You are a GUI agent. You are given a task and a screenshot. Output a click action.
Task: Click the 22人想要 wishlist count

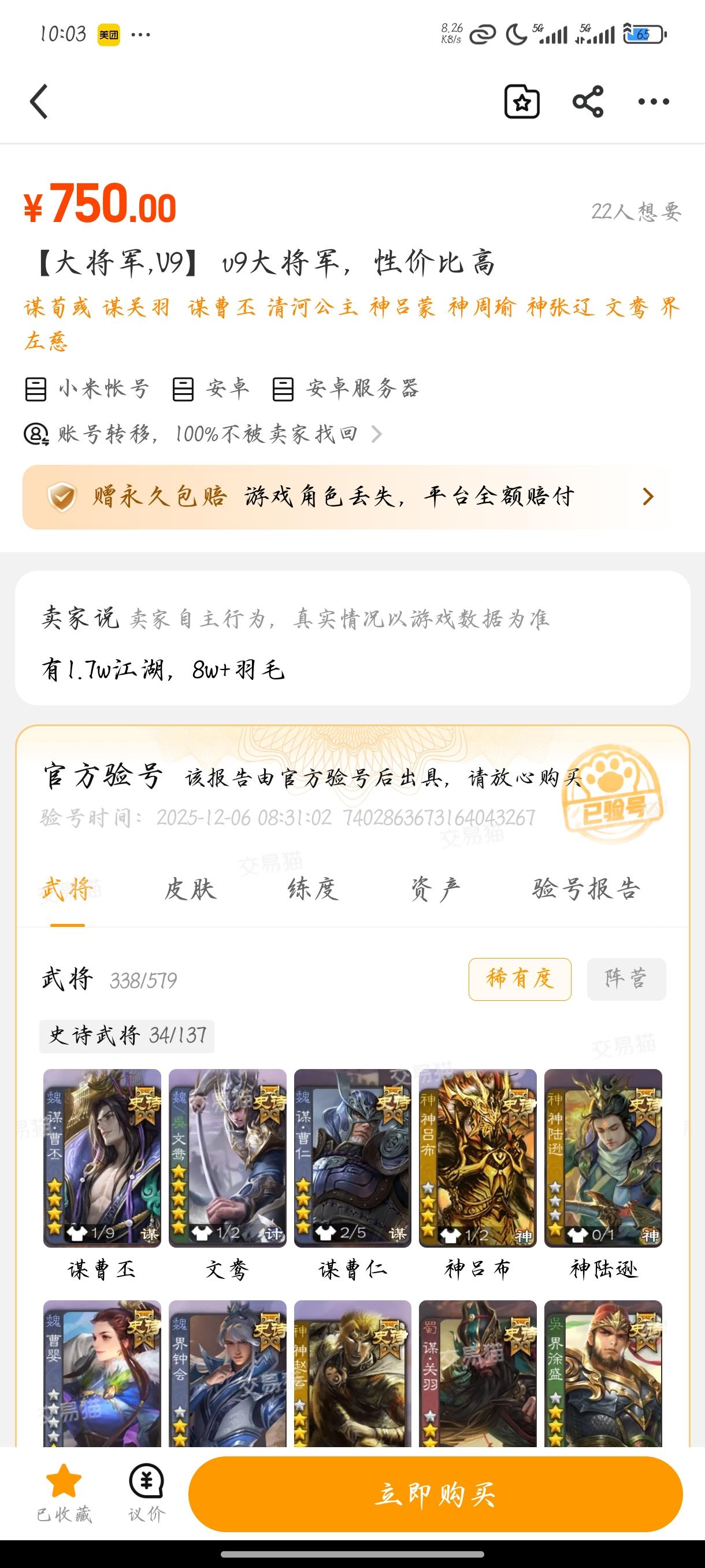[635, 211]
